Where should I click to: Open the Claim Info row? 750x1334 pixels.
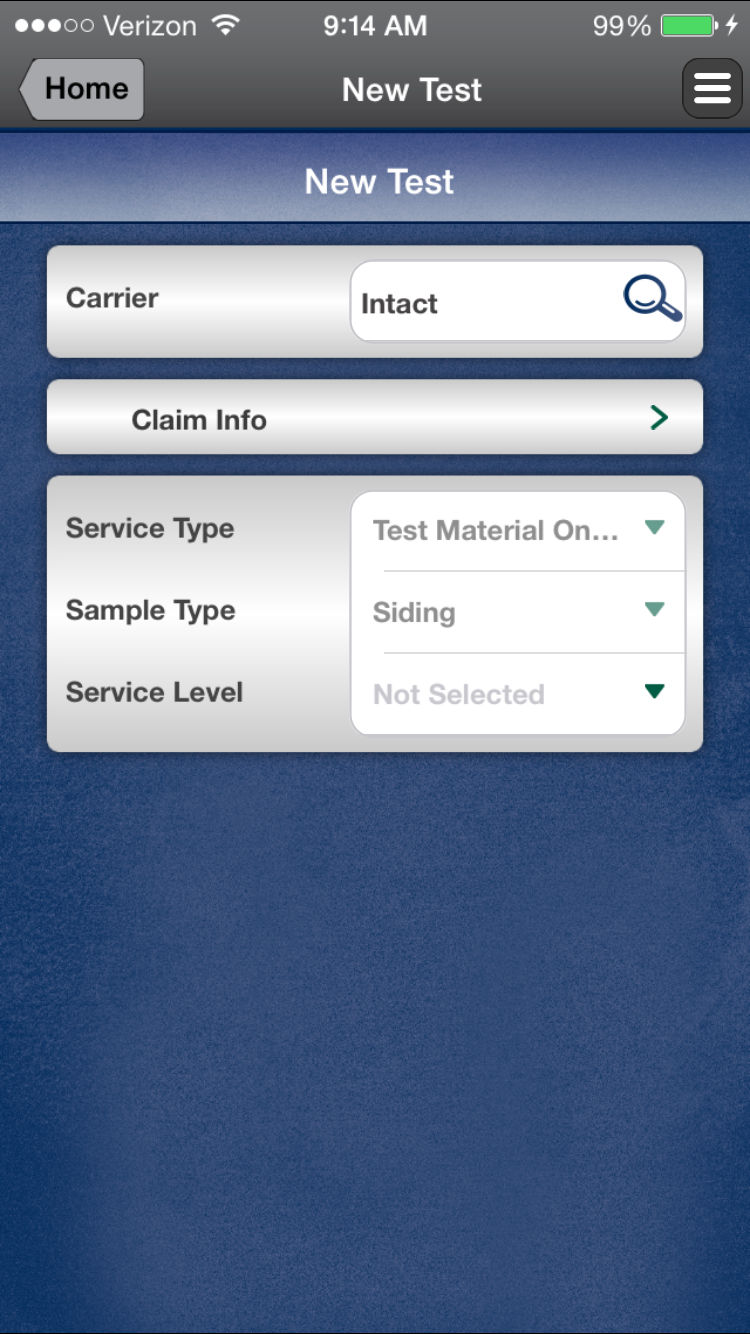coord(375,417)
